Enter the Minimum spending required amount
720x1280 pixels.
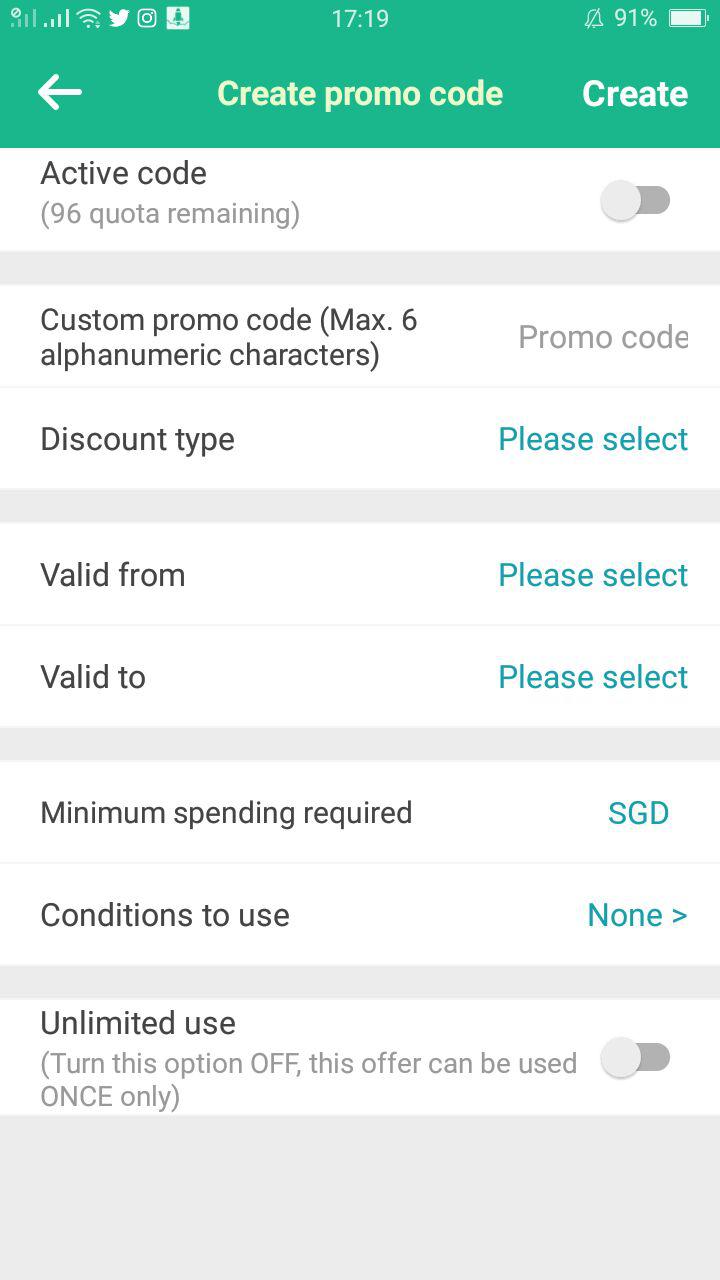coord(637,813)
